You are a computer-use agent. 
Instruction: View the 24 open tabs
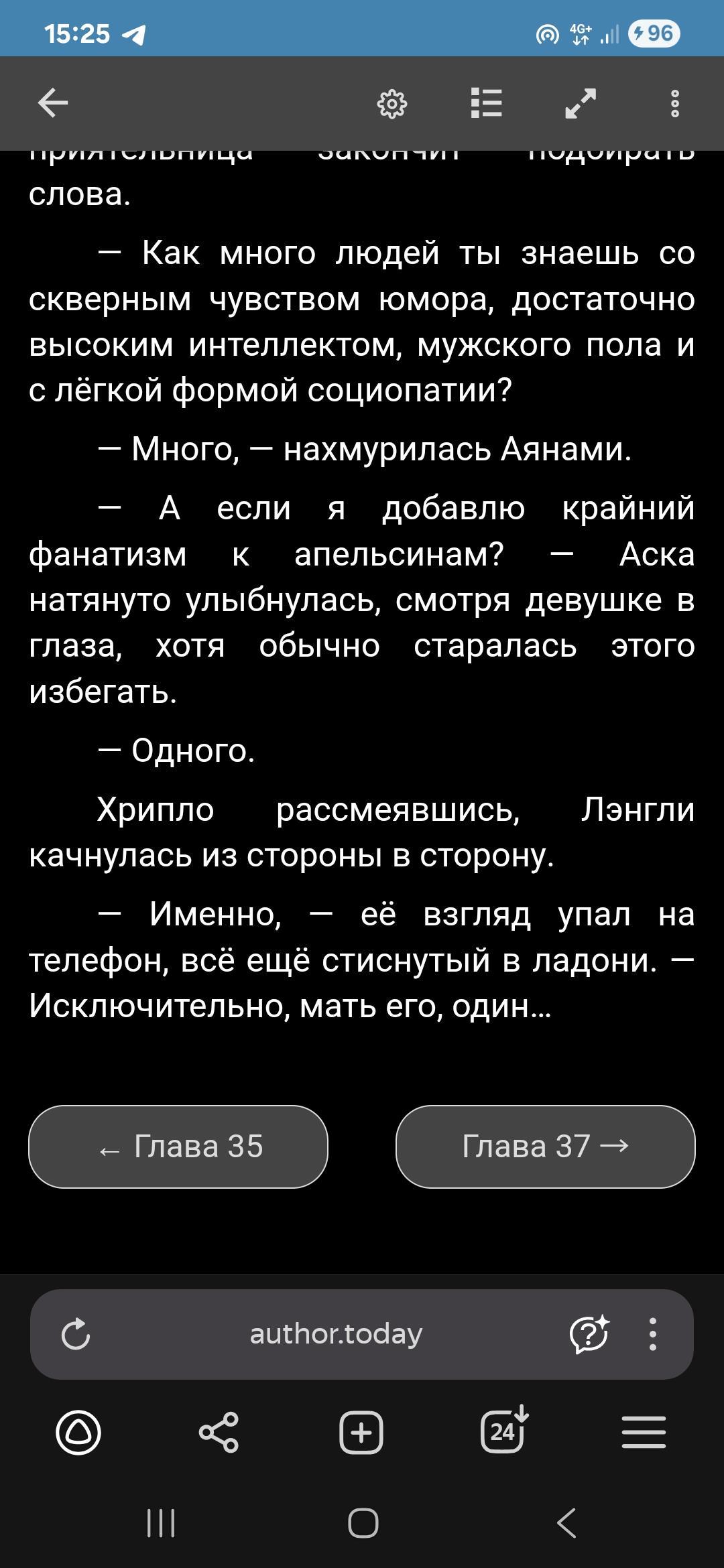(x=503, y=1433)
